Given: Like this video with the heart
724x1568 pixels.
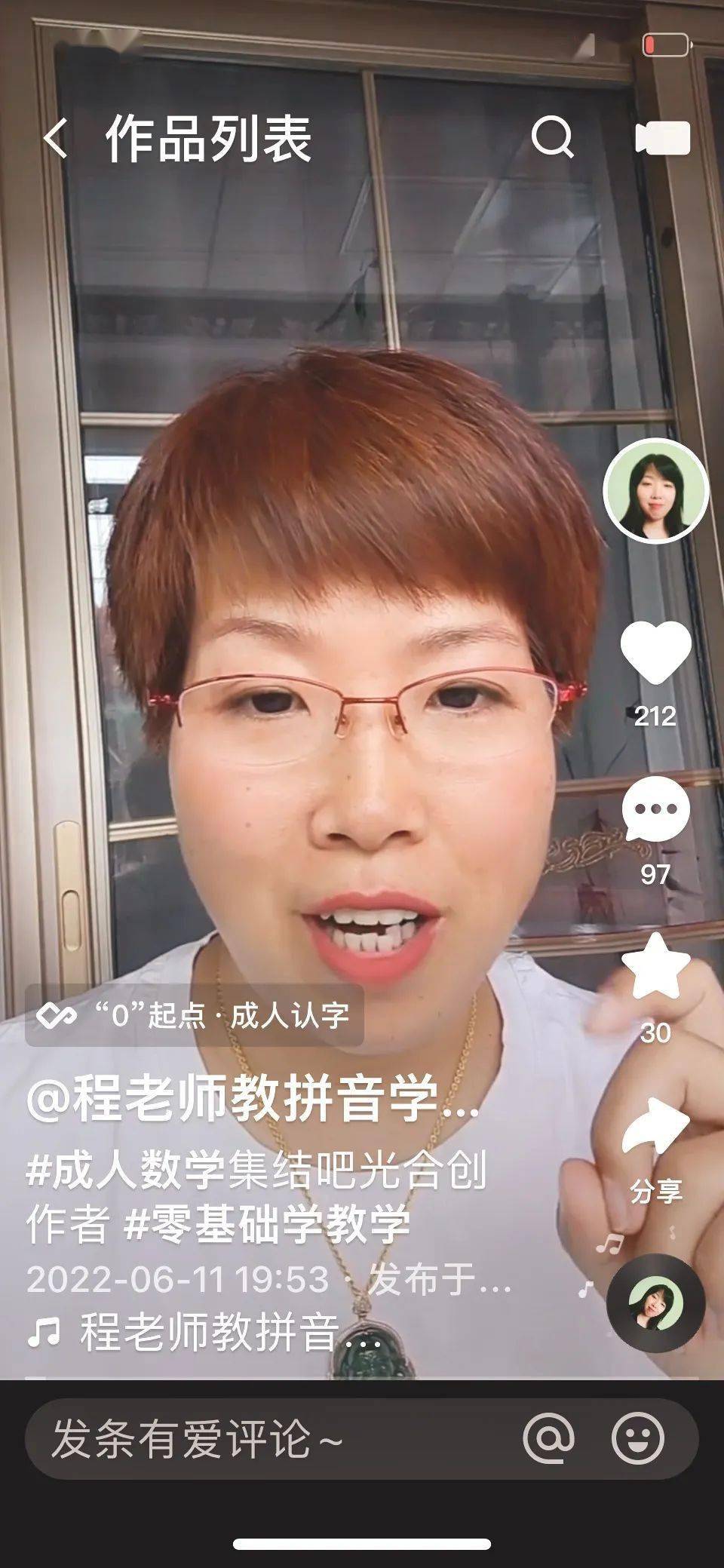Looking at the screenshot, I should click(655, 652).
